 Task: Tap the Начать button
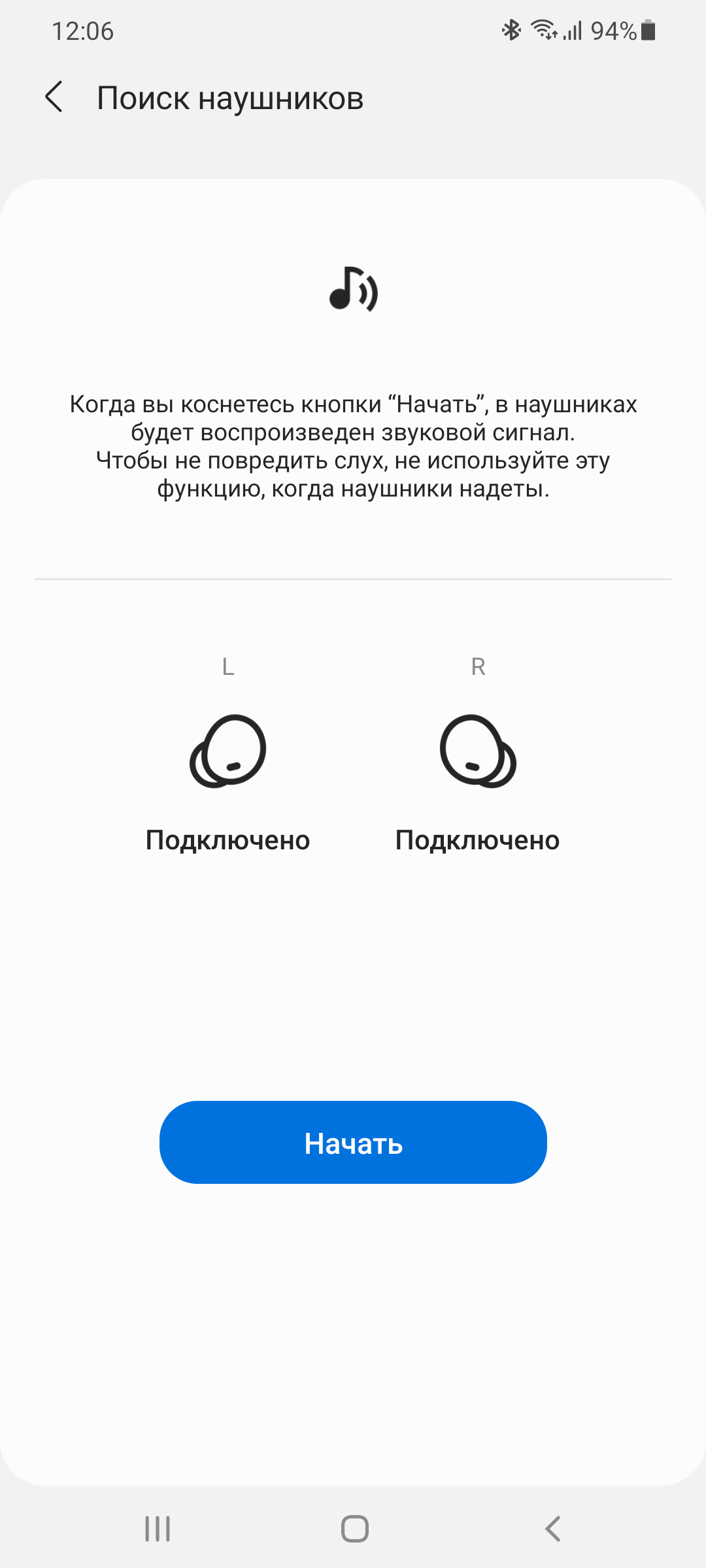coord(353,1143)
